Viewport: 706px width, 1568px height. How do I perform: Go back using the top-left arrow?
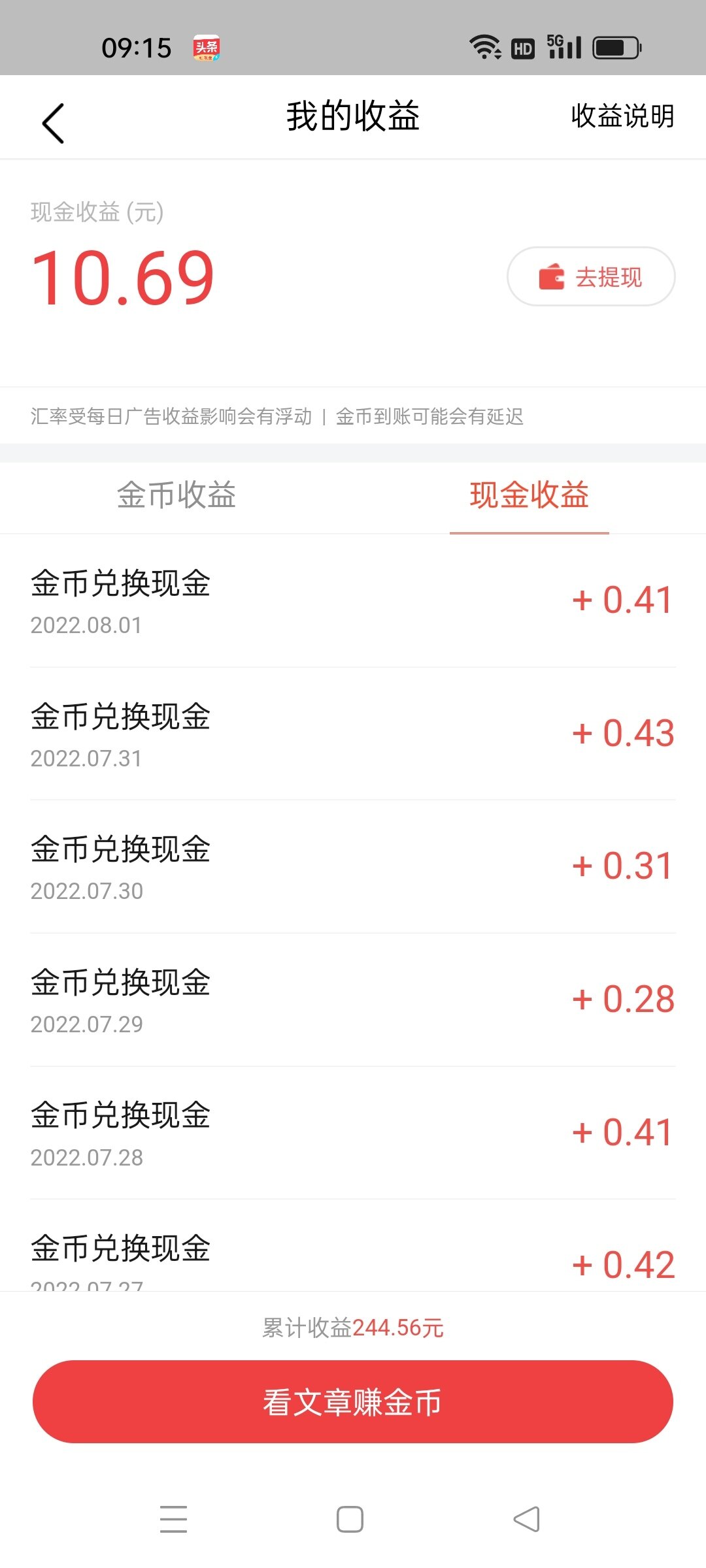tap(53, 123)
